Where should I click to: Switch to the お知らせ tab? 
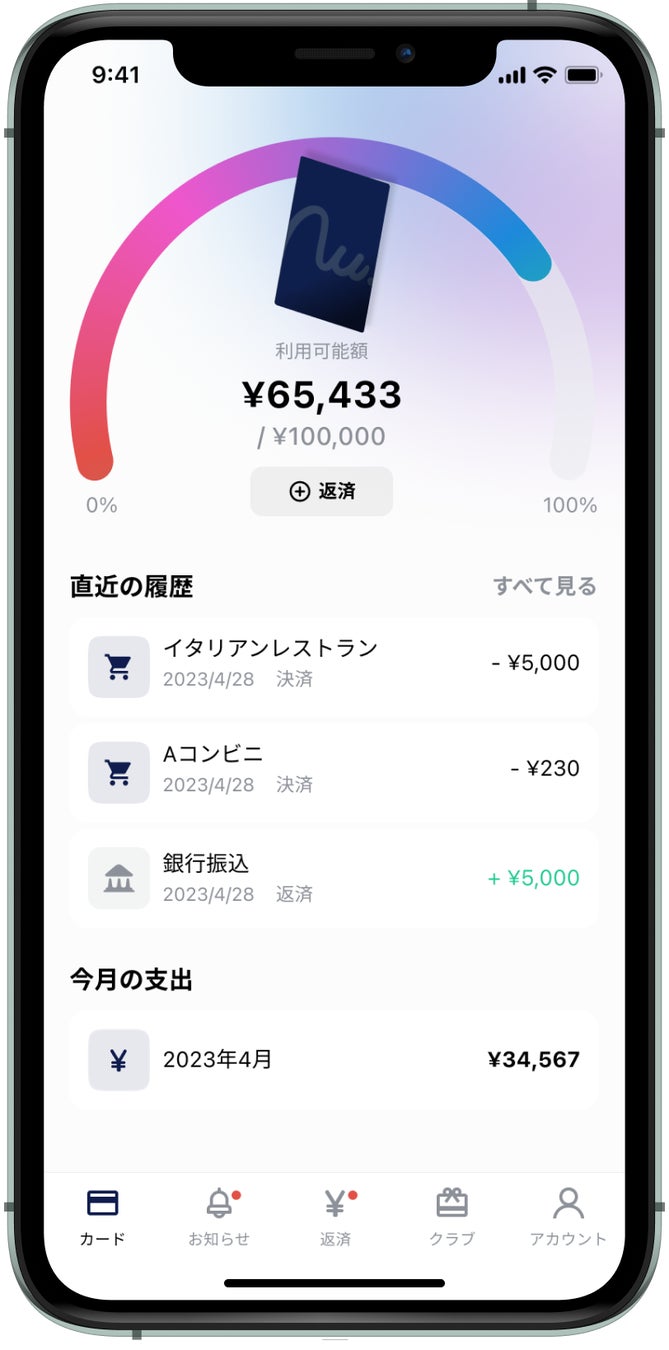coord(219,1216)
